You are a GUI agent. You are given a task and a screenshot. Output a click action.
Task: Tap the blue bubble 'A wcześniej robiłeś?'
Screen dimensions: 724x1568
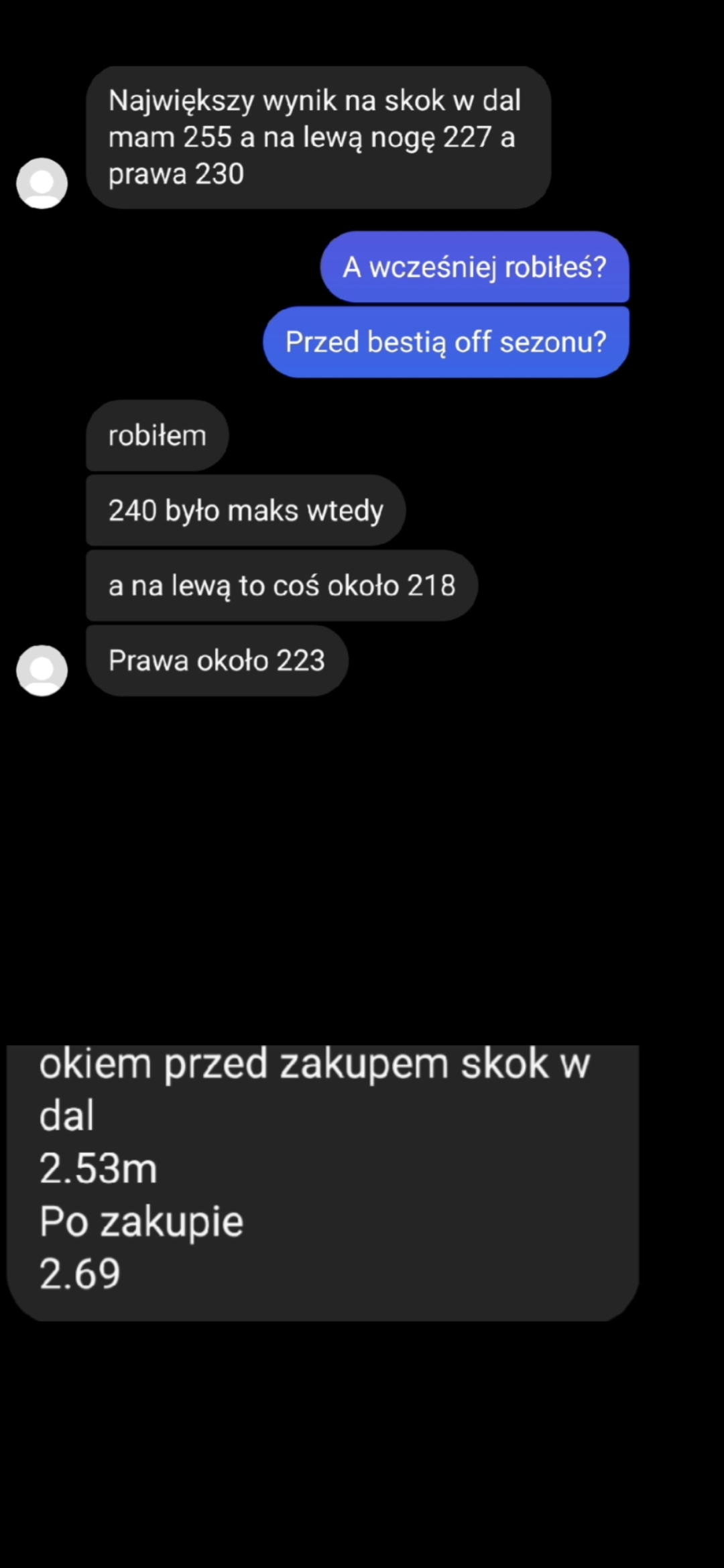pos(475,267)
